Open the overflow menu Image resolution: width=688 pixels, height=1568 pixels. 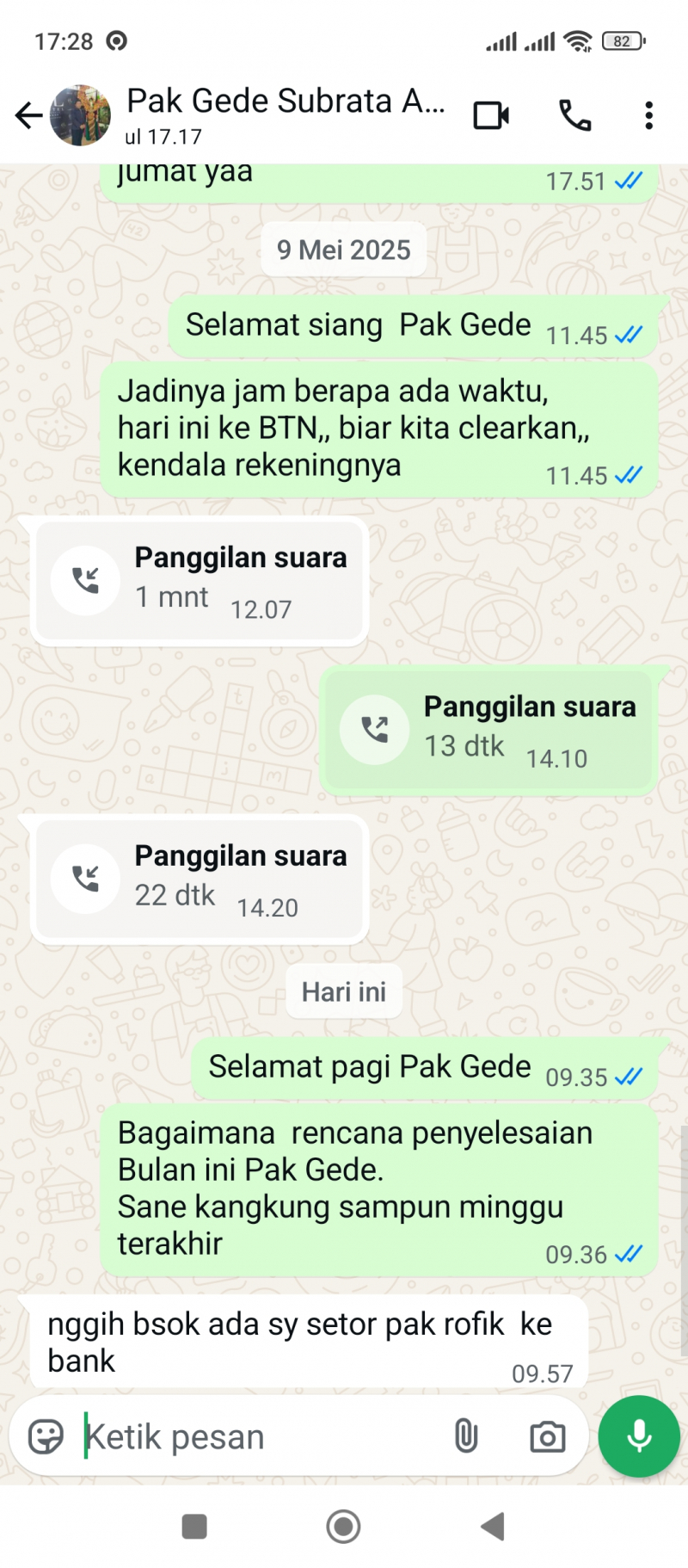pos(648,115)
